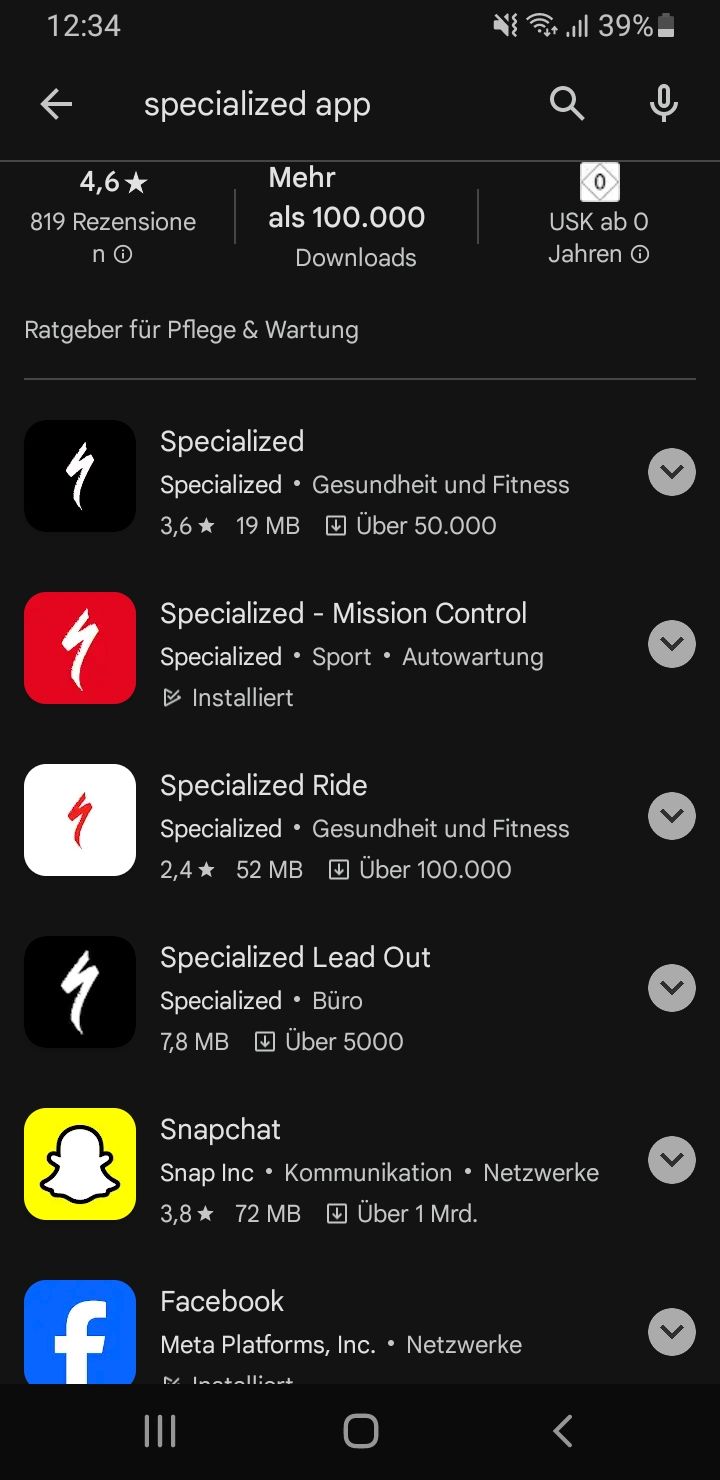Expand details for Specialized Ride
This screenshot has width=720, height=1480.
(x=671, y=816)
